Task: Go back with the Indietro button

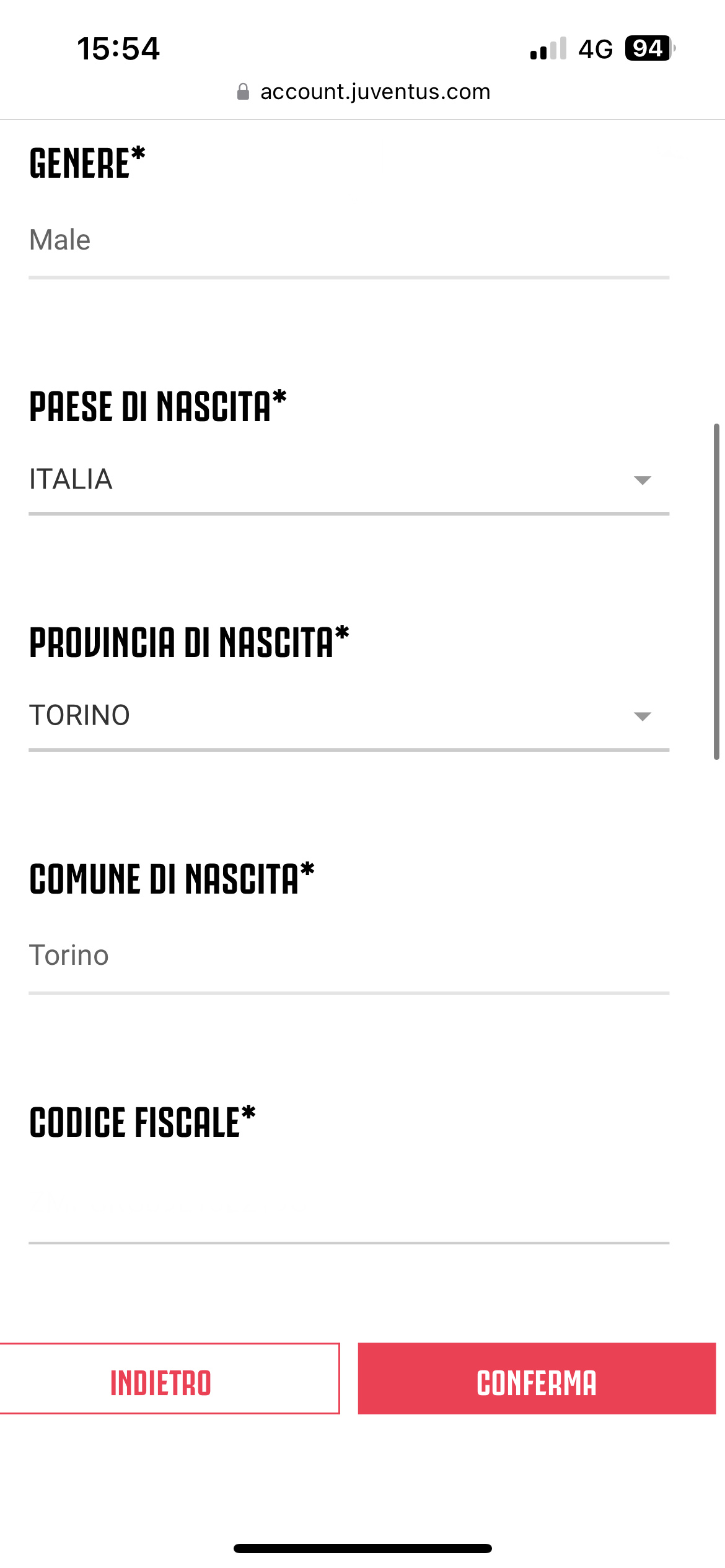Action: point(169,1379)
